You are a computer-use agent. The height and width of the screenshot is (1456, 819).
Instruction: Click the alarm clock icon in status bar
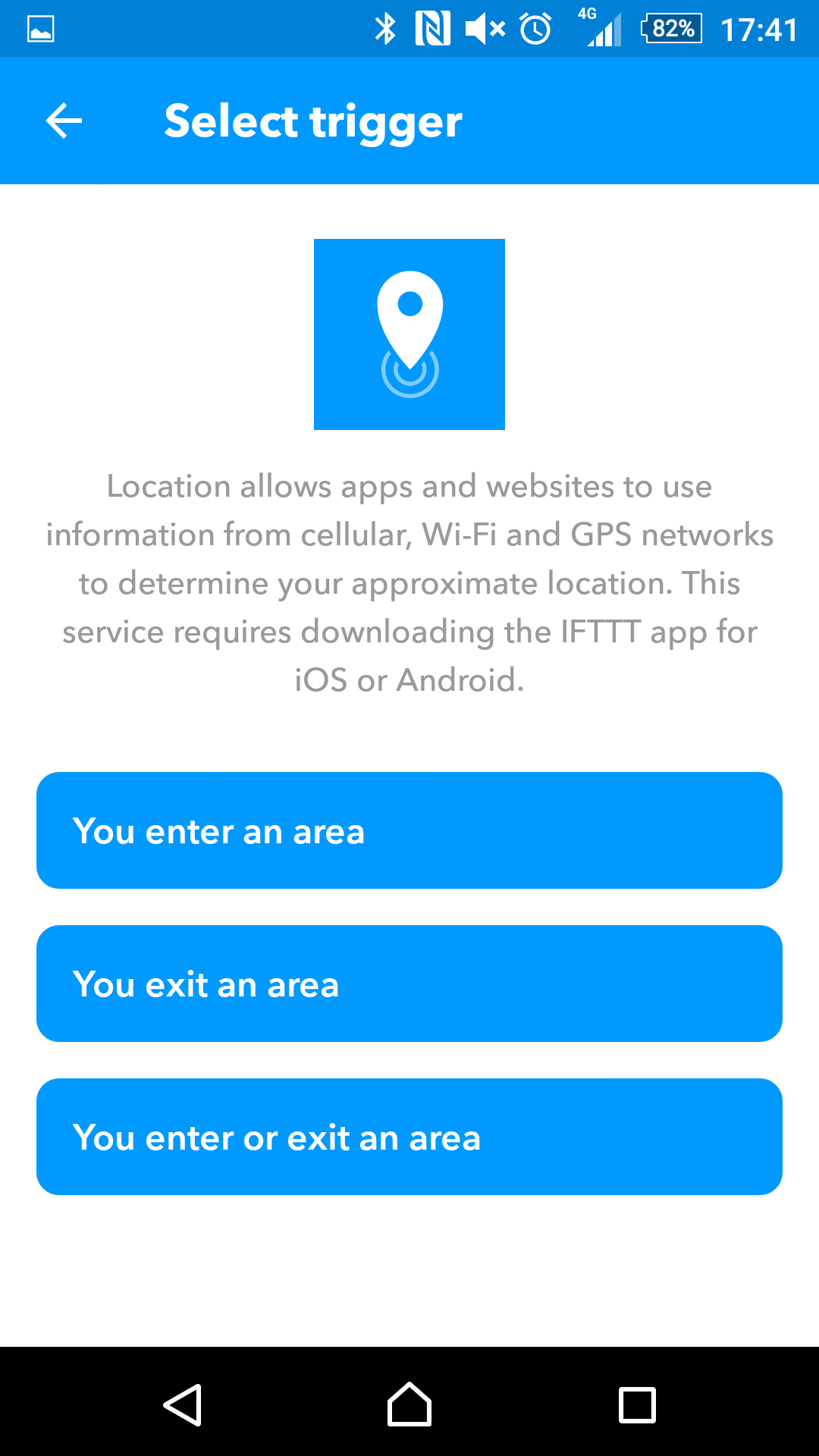pos(535,27)
